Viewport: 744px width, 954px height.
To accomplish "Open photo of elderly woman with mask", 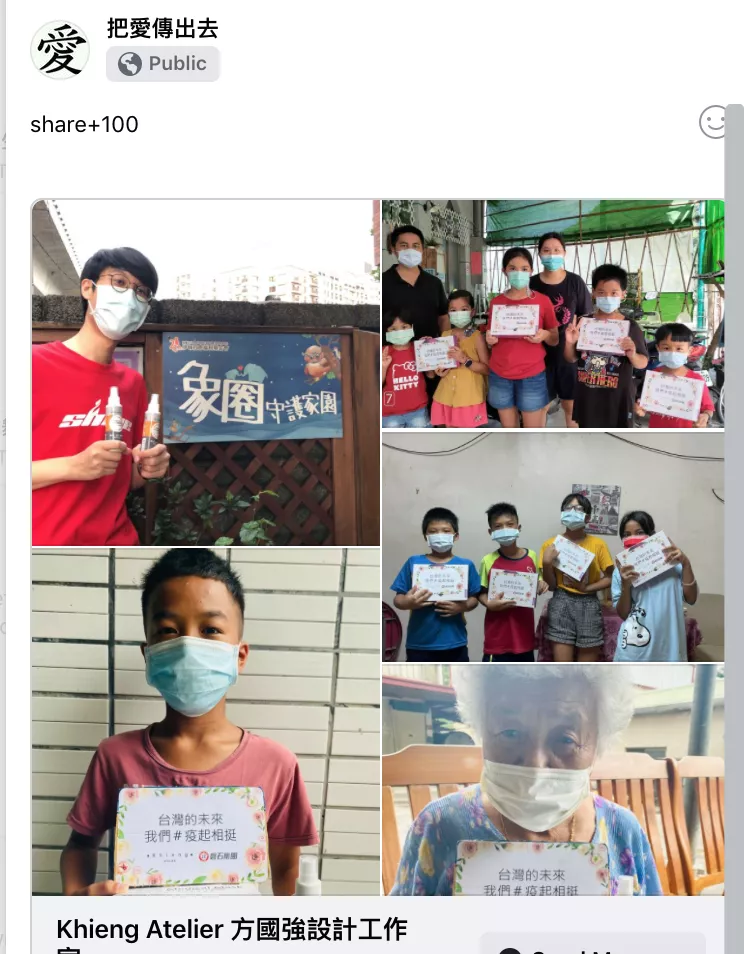I will [x=552, y=780].
